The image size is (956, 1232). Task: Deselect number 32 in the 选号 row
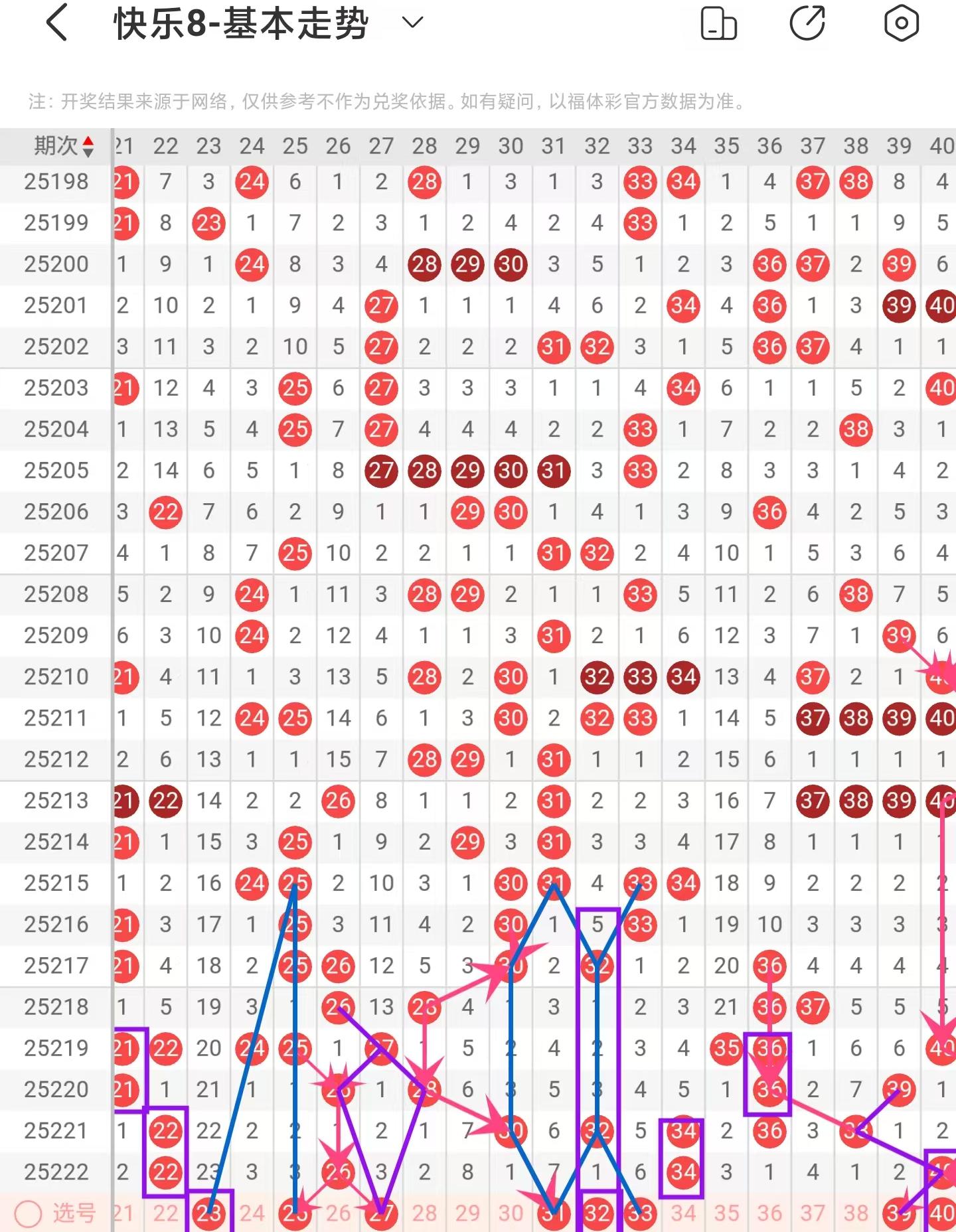point(597,1213)
